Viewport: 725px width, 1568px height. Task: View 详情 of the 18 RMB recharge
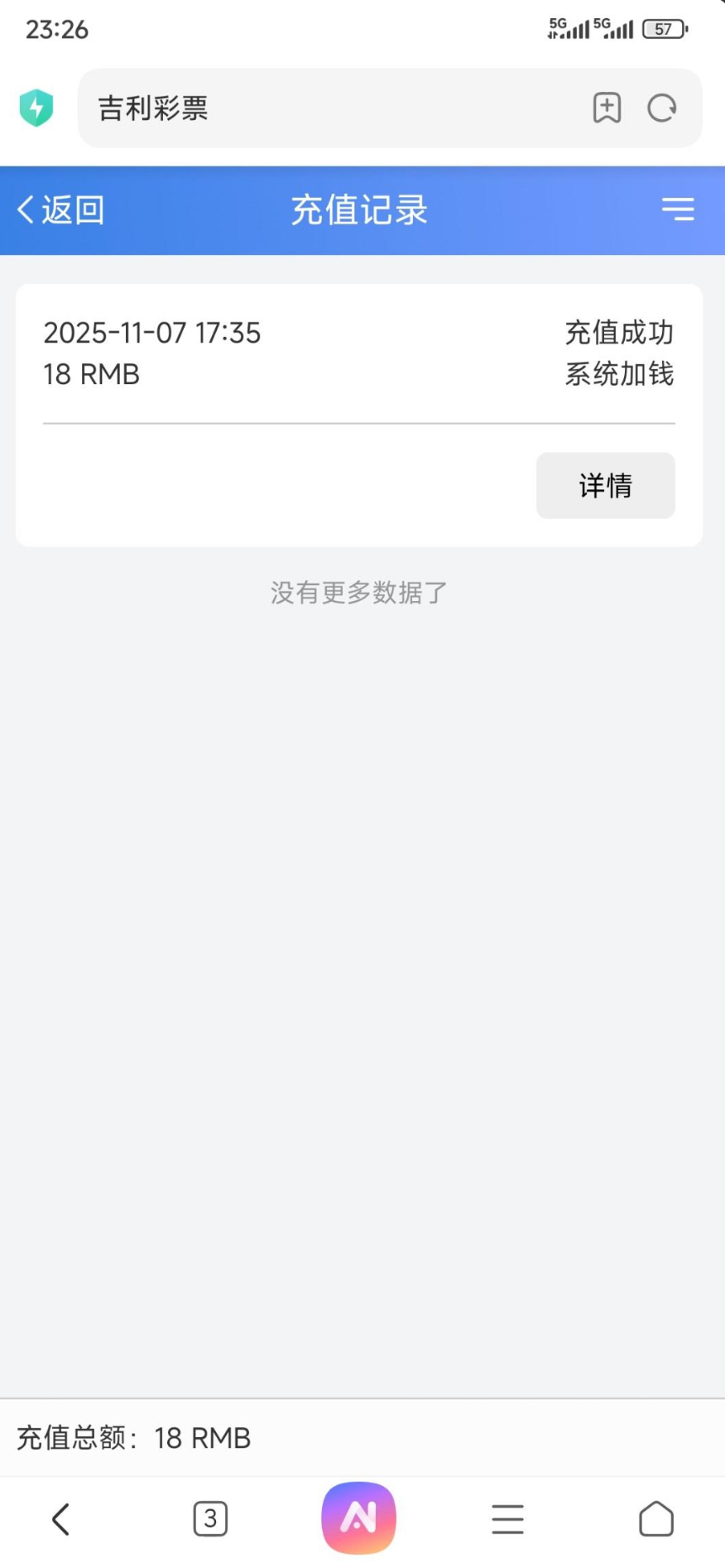coord(605,486)
